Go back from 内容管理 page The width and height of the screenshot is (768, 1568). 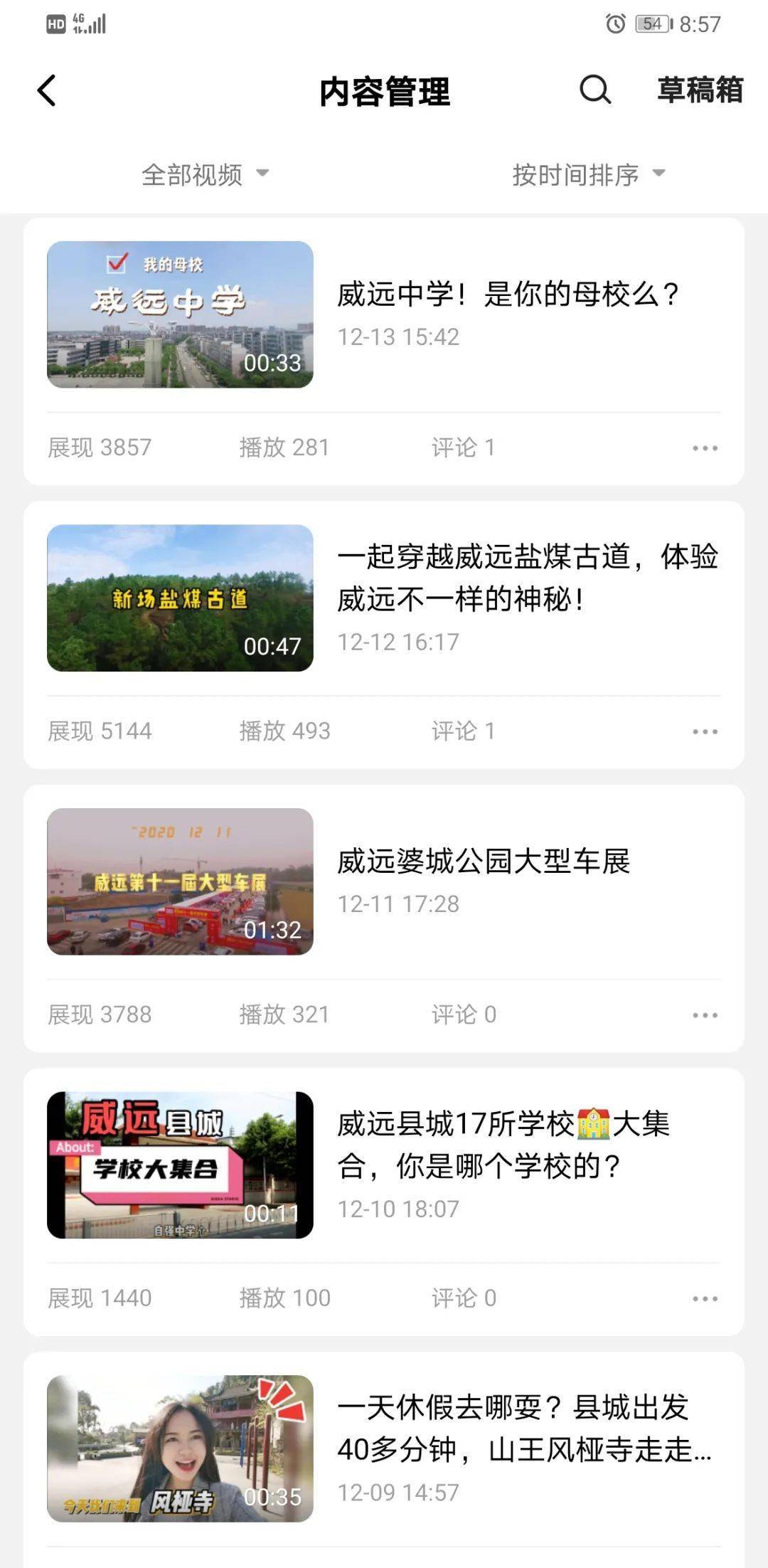[47, 91]
